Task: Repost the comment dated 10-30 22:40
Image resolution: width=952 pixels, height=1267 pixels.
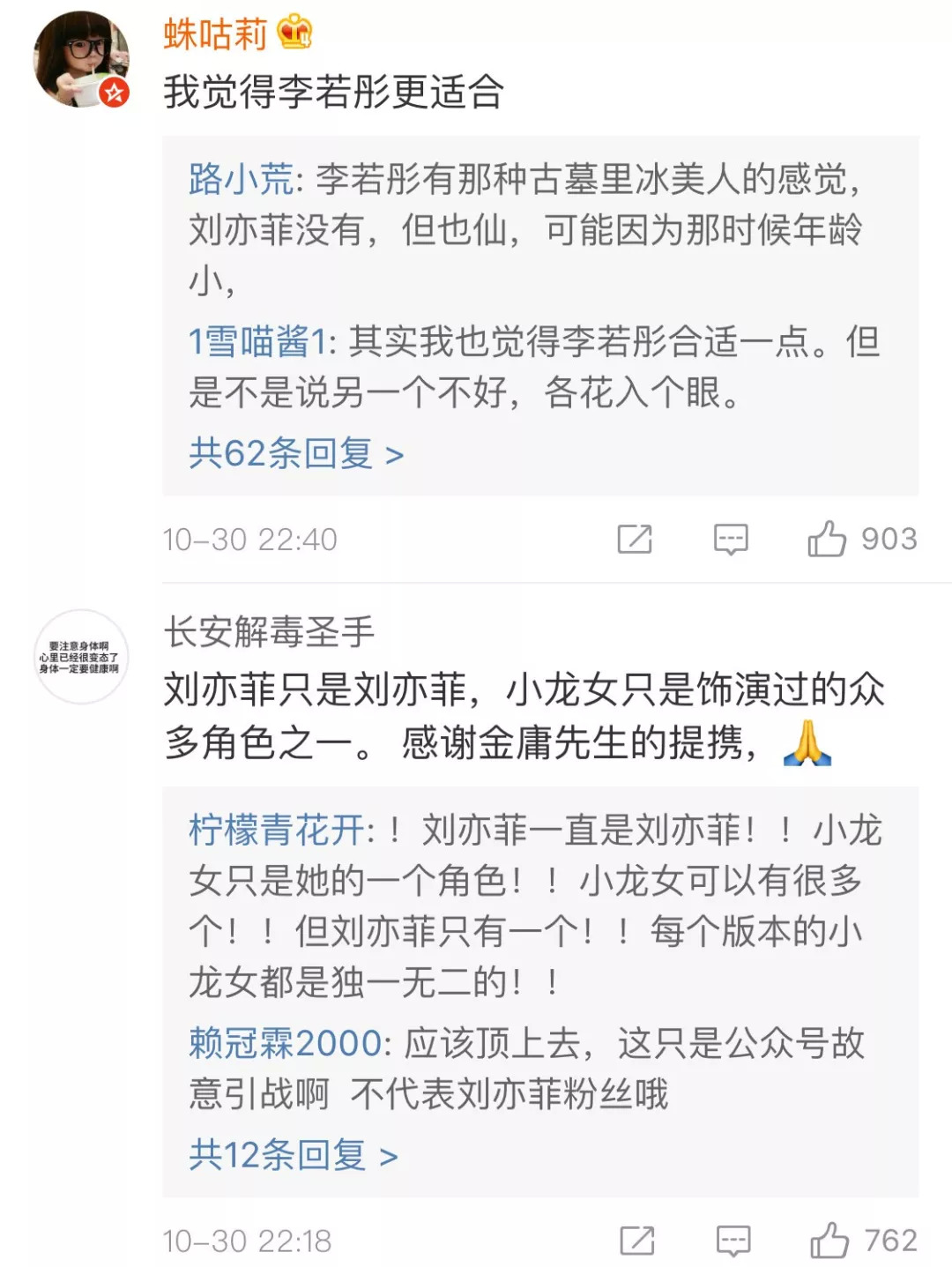Action: pos(635,539)
